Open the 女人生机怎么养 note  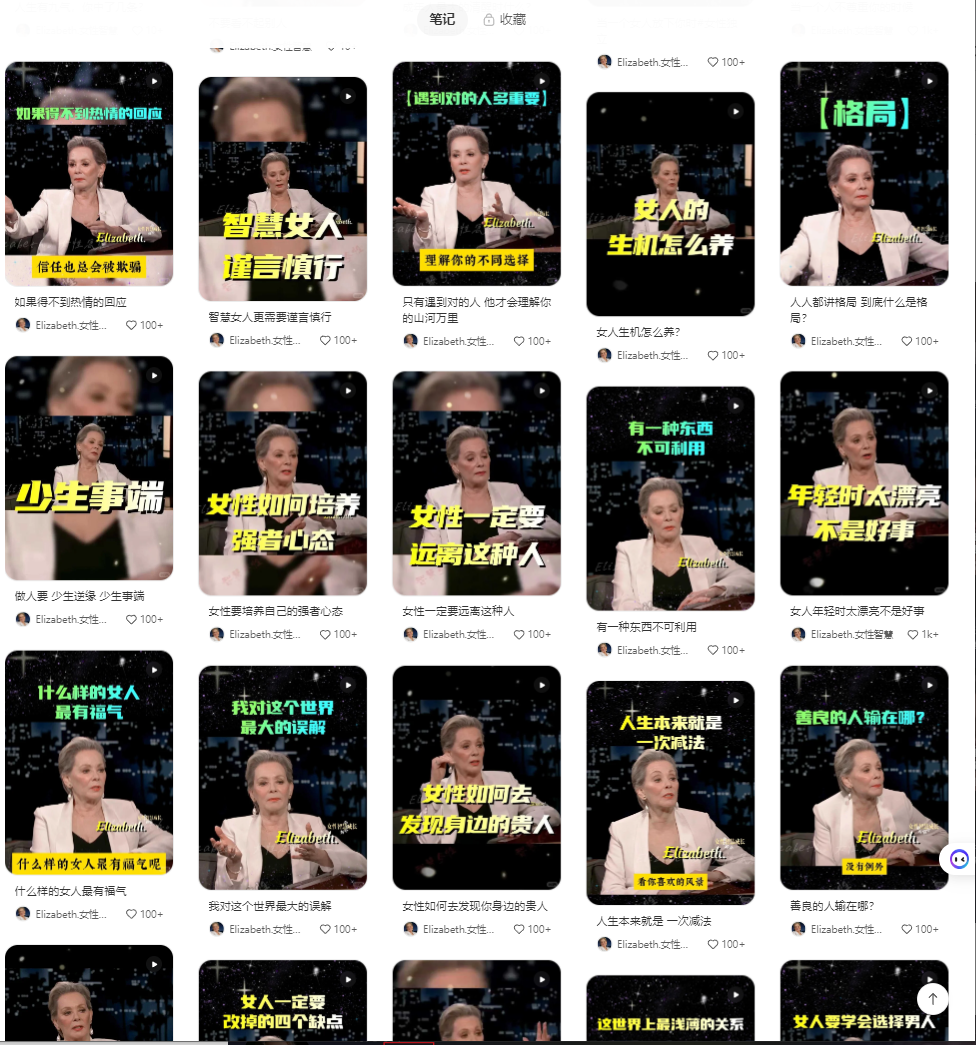[670, 204]
